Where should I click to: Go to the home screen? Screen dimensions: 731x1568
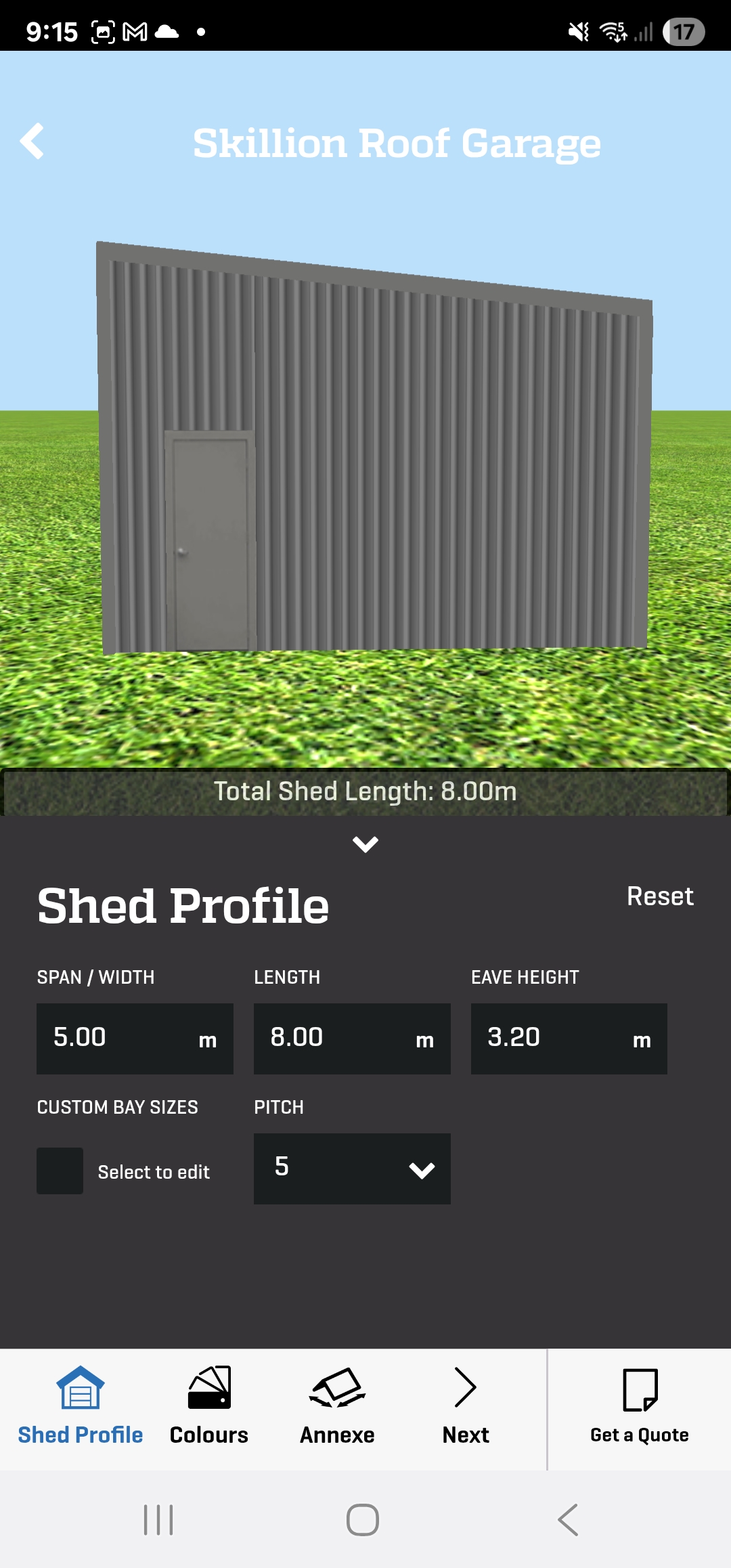point(363,1520)
